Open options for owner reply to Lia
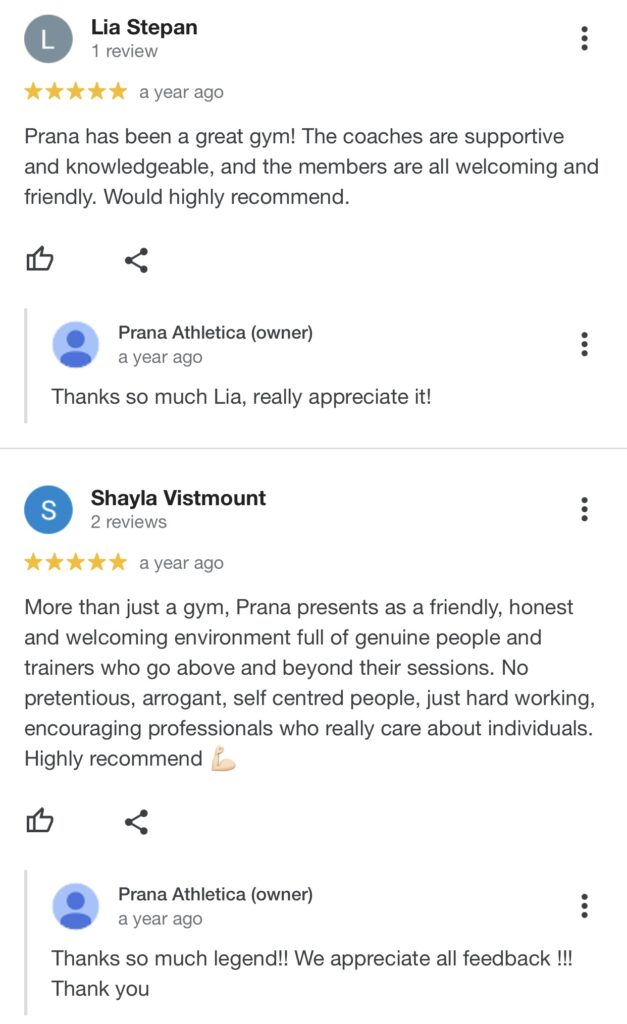 584,345
